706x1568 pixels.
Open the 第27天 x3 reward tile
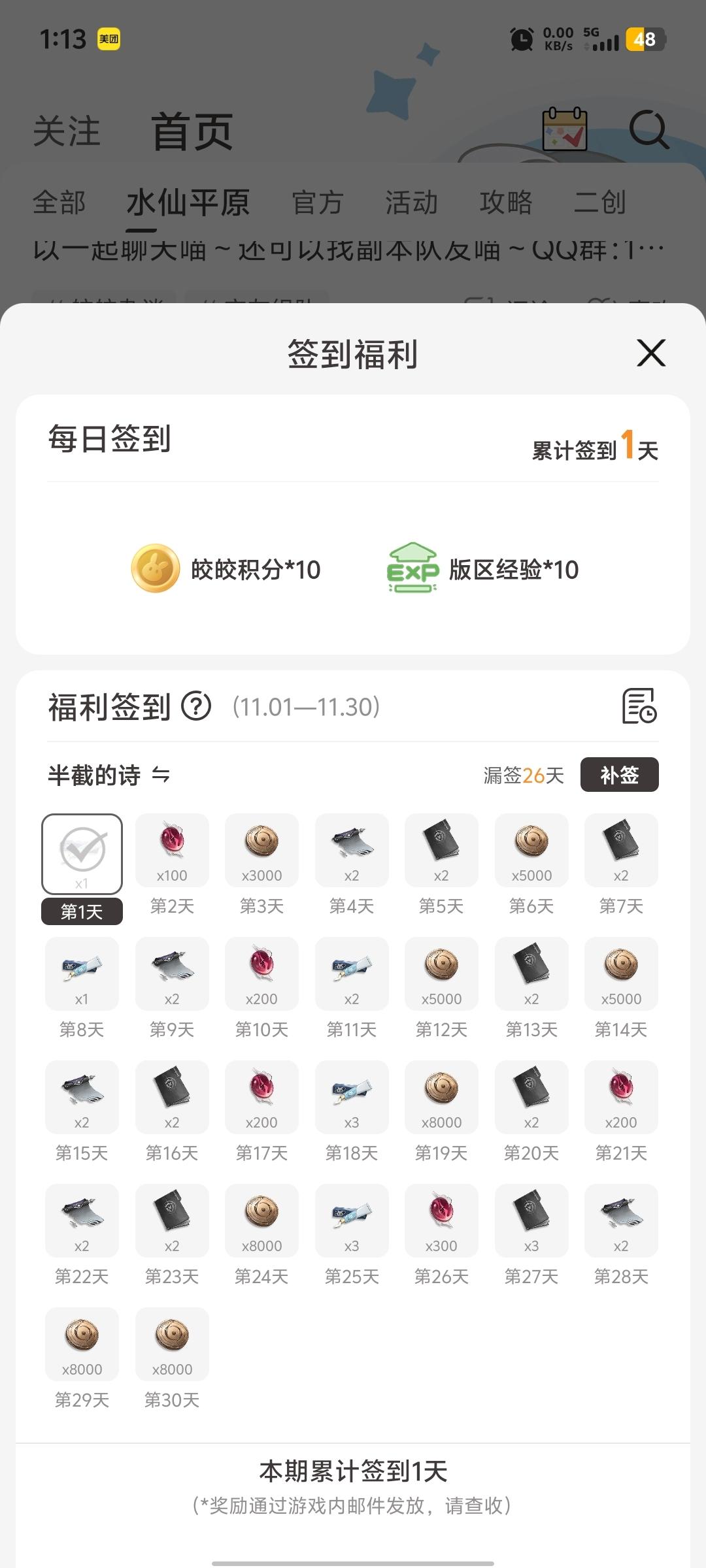click(x=531, y=1221)
